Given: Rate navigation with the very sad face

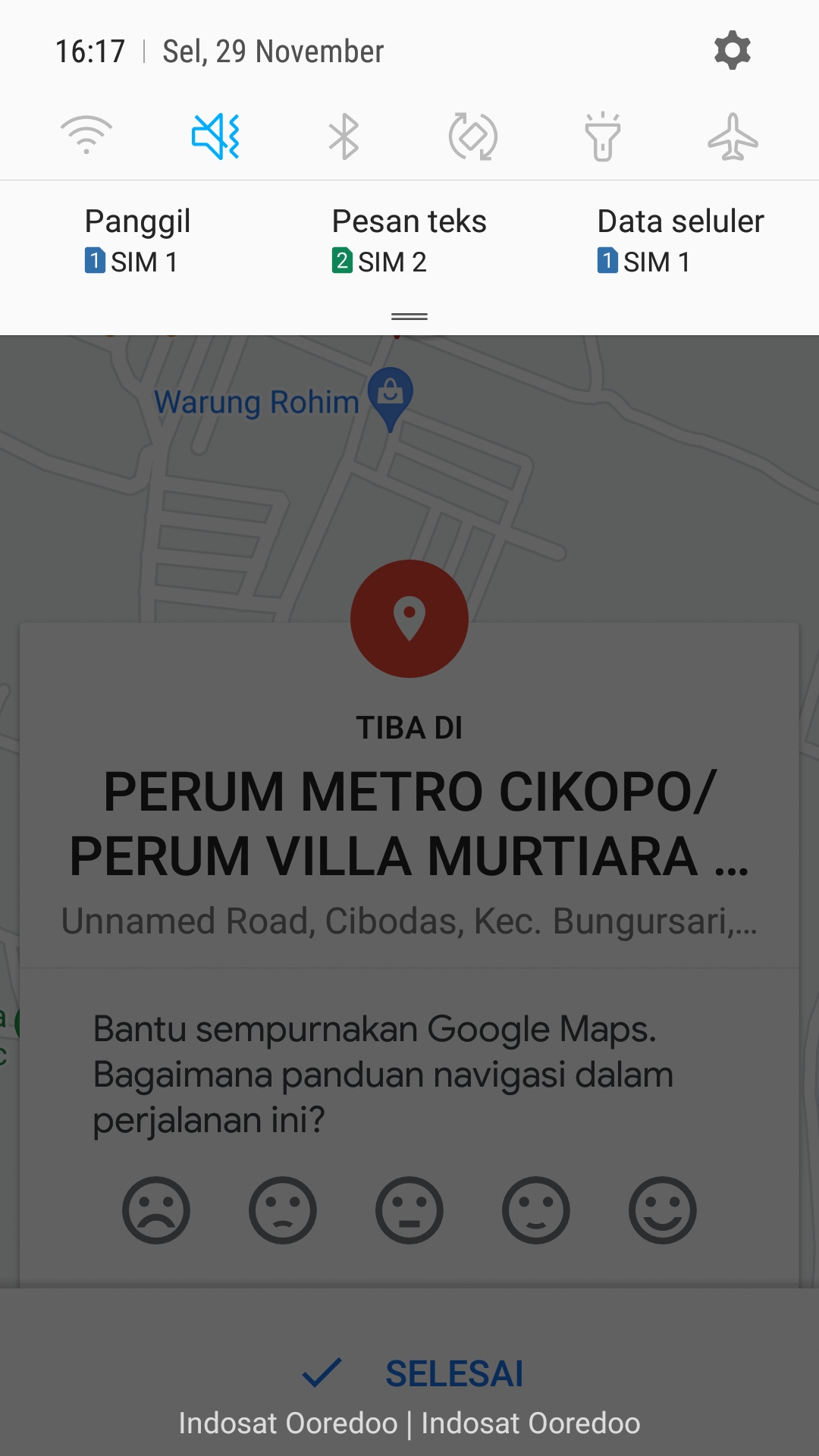Looking at the screenshot, I should [x=156, y=1210].
